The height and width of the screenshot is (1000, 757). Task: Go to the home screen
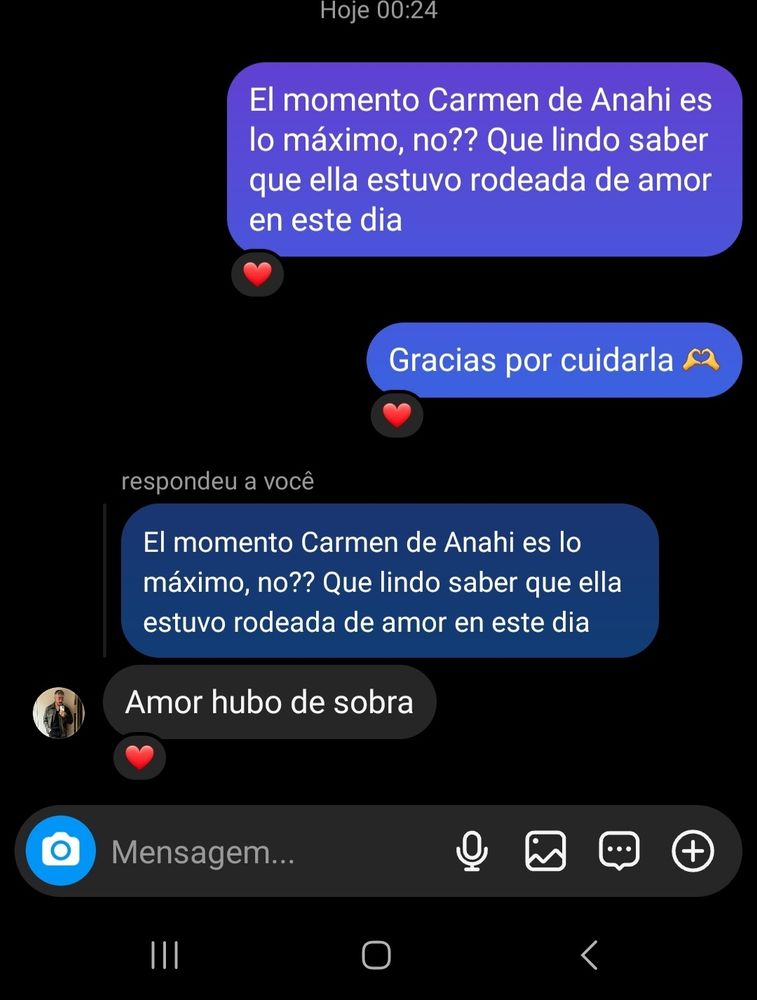pyautogui.click(x=376, y=955)
